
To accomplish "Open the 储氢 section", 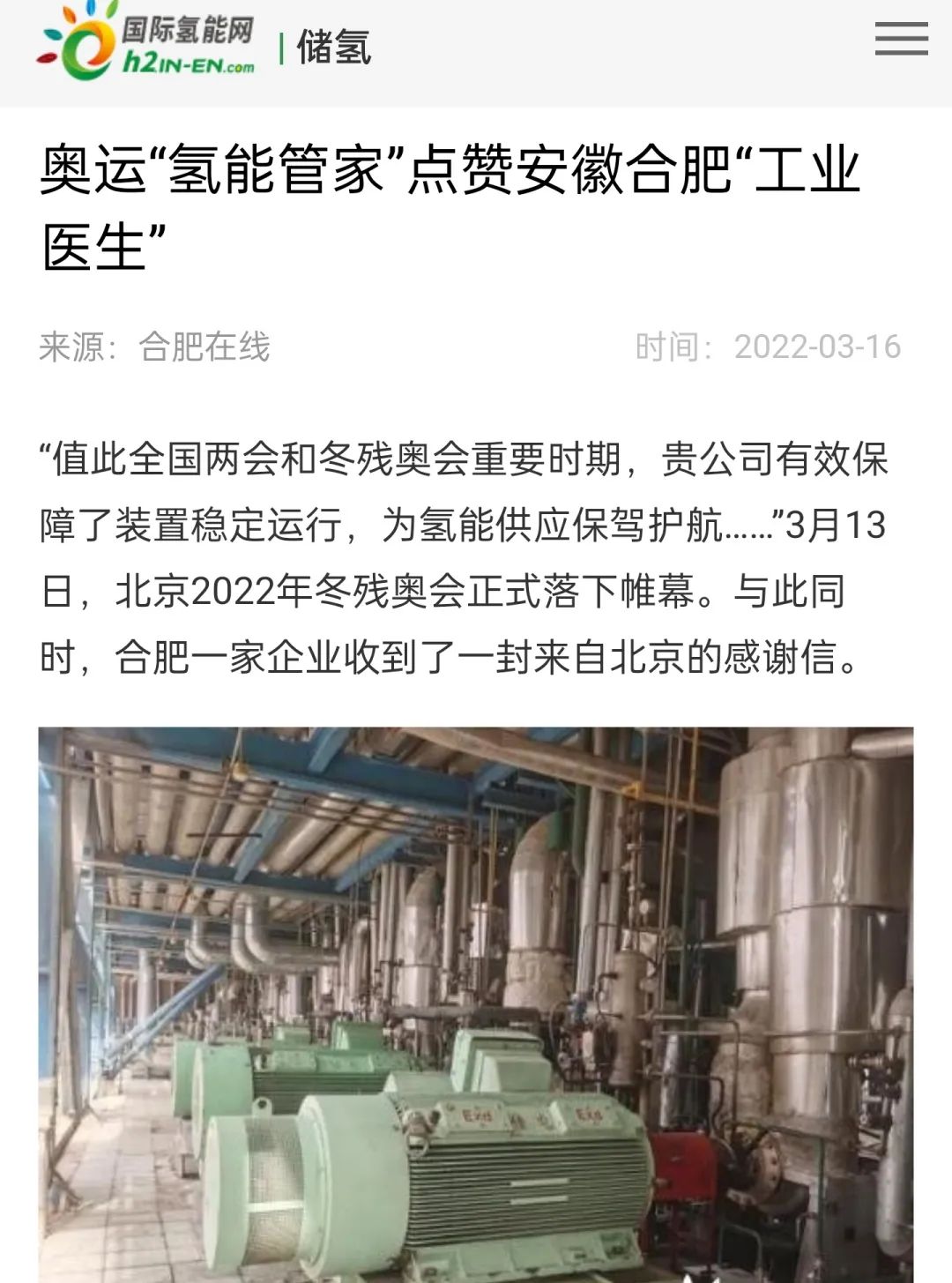I will [x=334, y=48].
